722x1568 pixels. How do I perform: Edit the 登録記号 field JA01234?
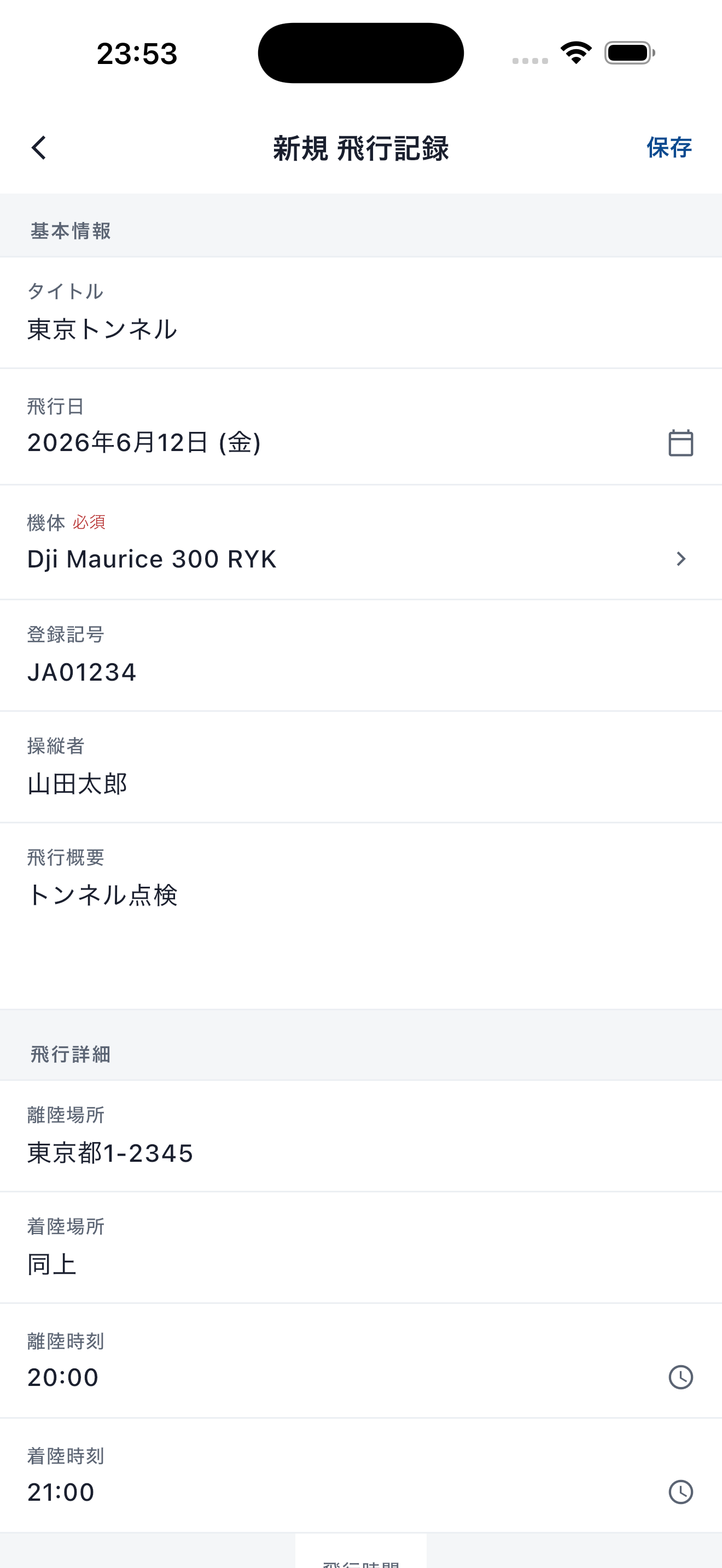click(x=361, y=656)
